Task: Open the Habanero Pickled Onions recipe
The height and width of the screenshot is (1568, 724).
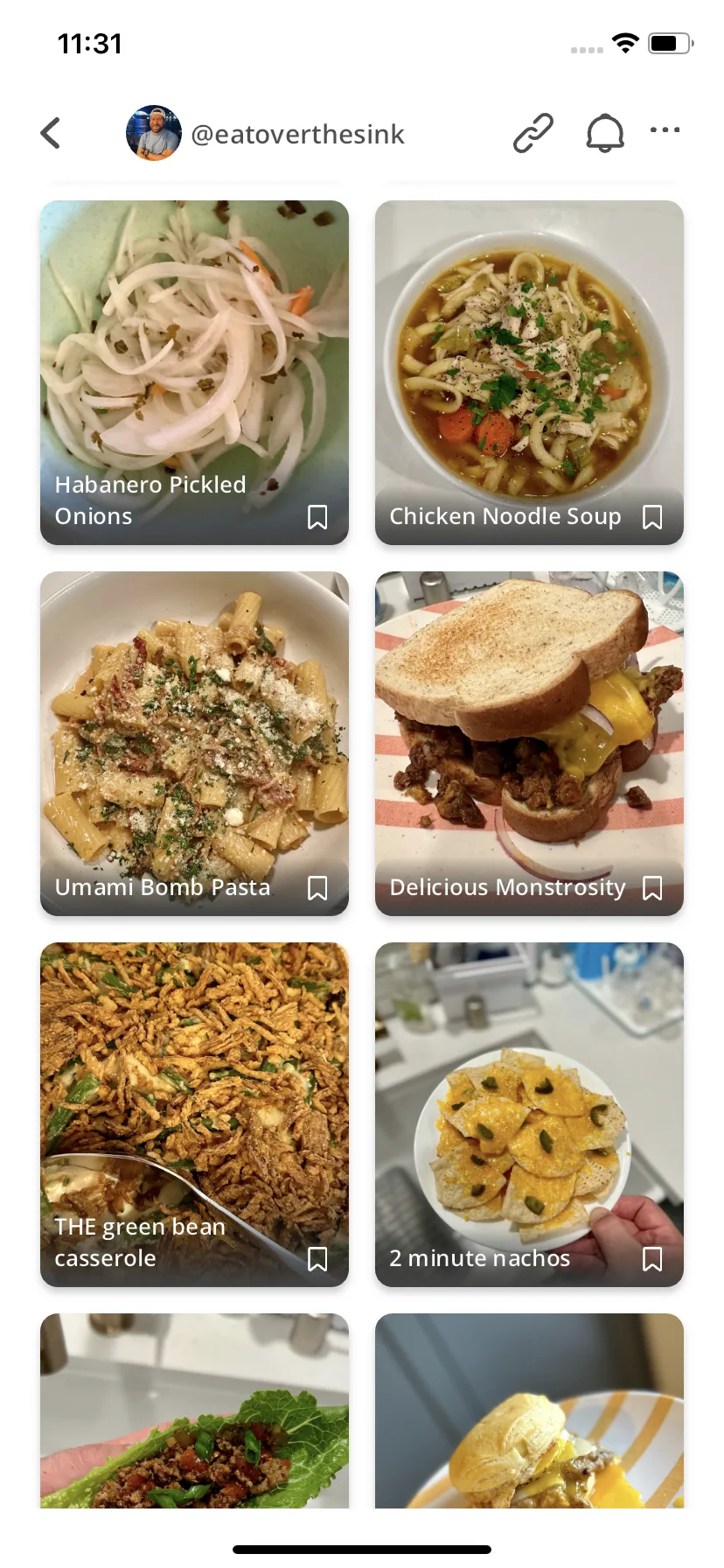Action: [194, 350]
